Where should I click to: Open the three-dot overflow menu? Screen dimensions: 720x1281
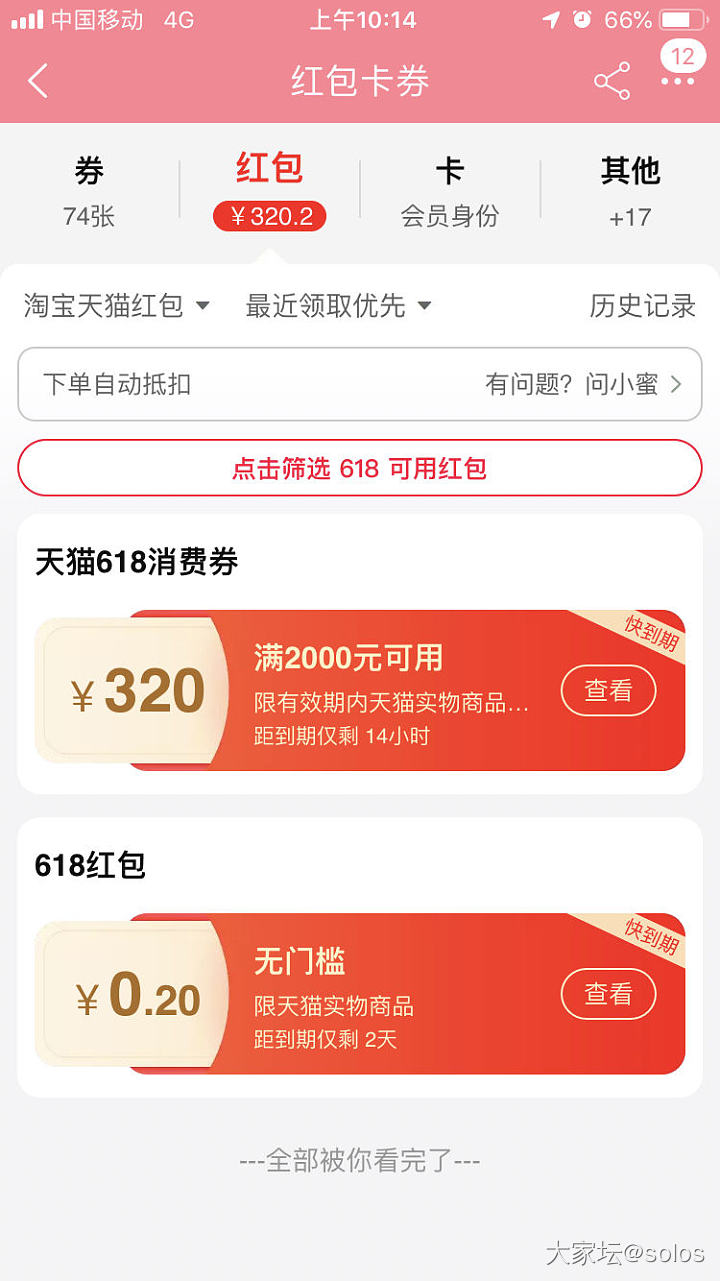[677, 81]
